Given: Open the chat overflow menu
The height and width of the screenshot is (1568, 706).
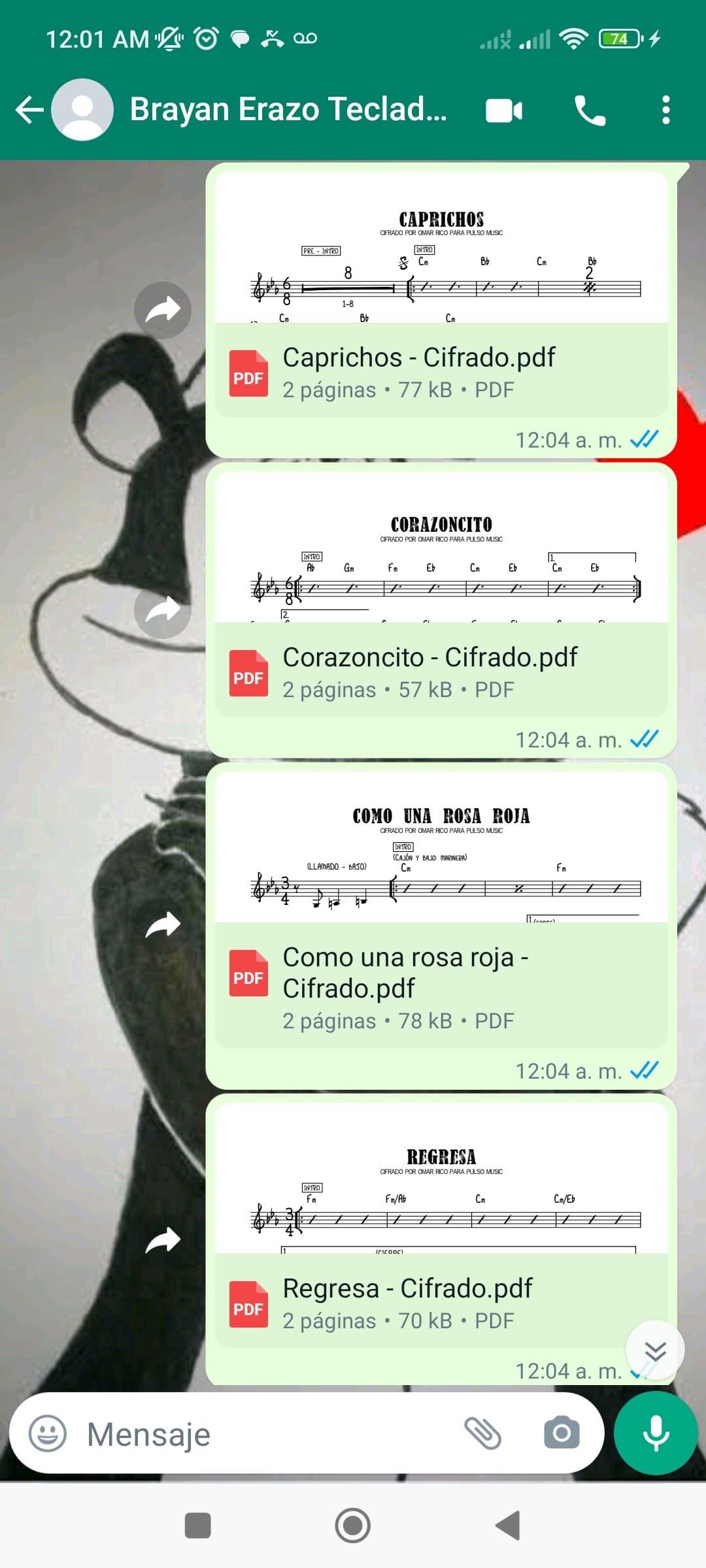Looking at the screenshot, I should point(665,110).
